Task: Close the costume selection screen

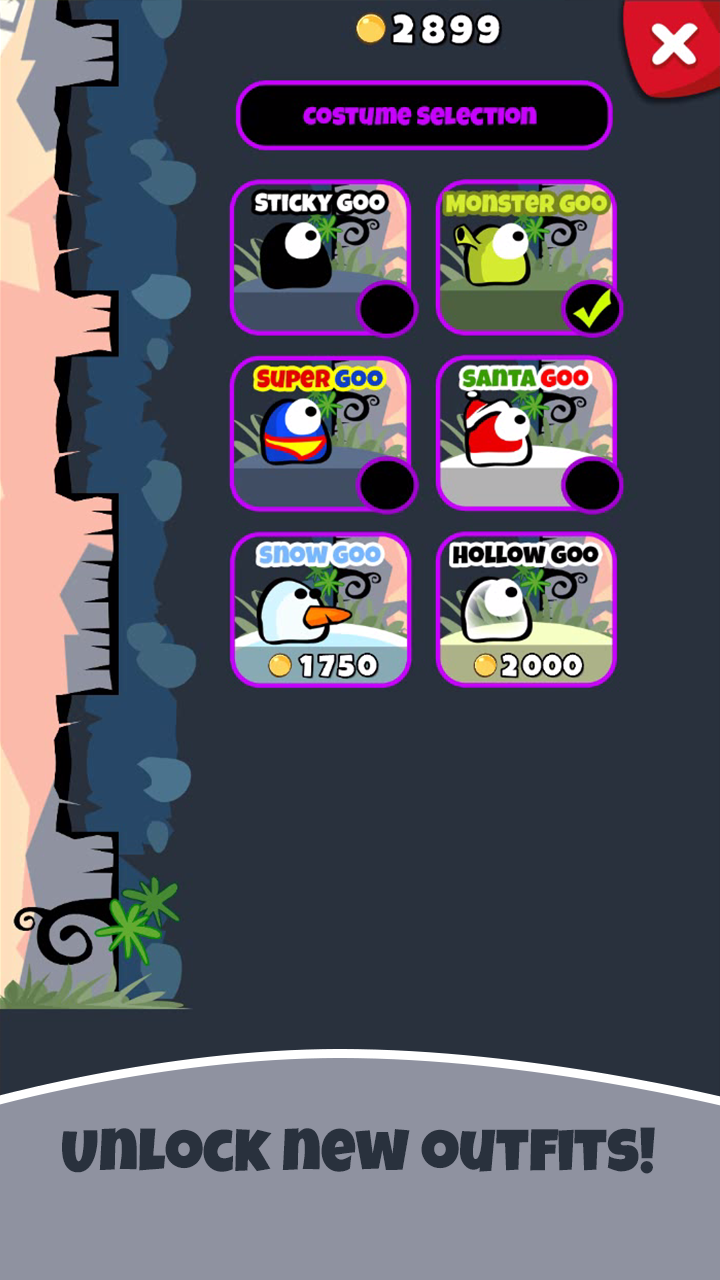Action: coord(672,45)
